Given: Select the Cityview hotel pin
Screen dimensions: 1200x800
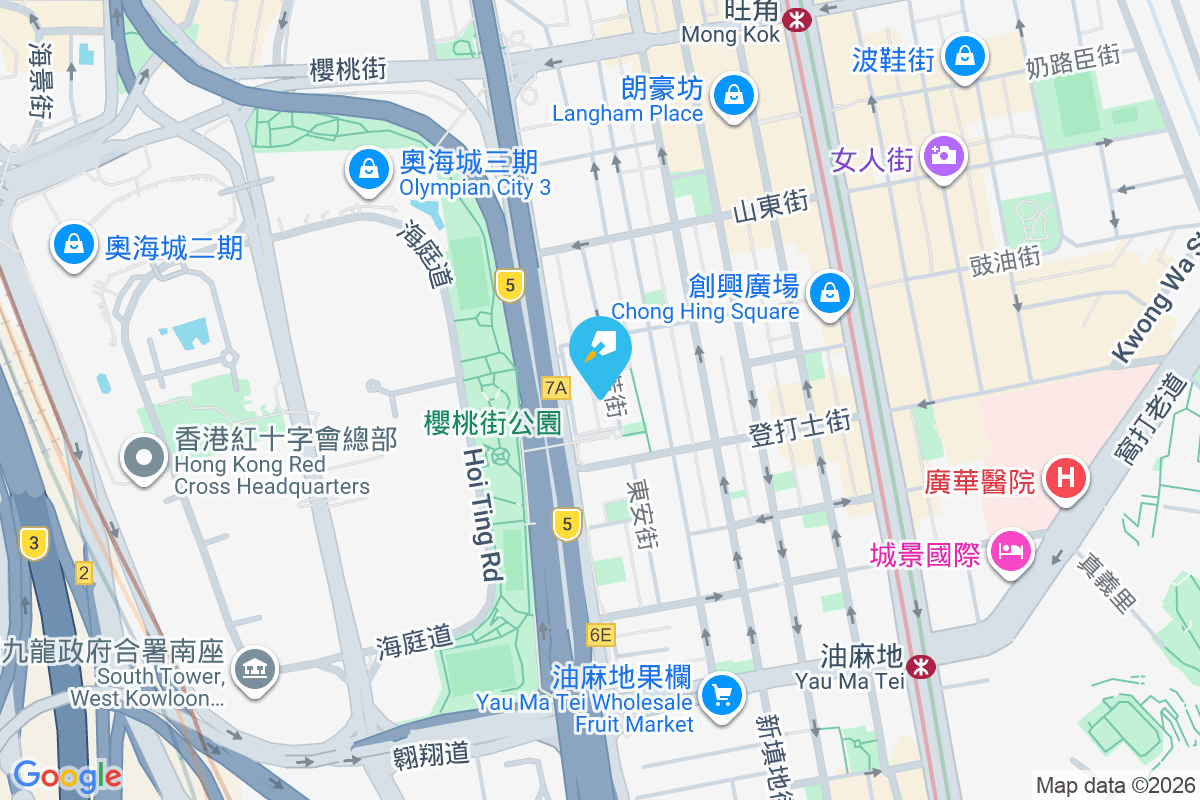Looking at the screenshot, I should (x=1011, y=551).
